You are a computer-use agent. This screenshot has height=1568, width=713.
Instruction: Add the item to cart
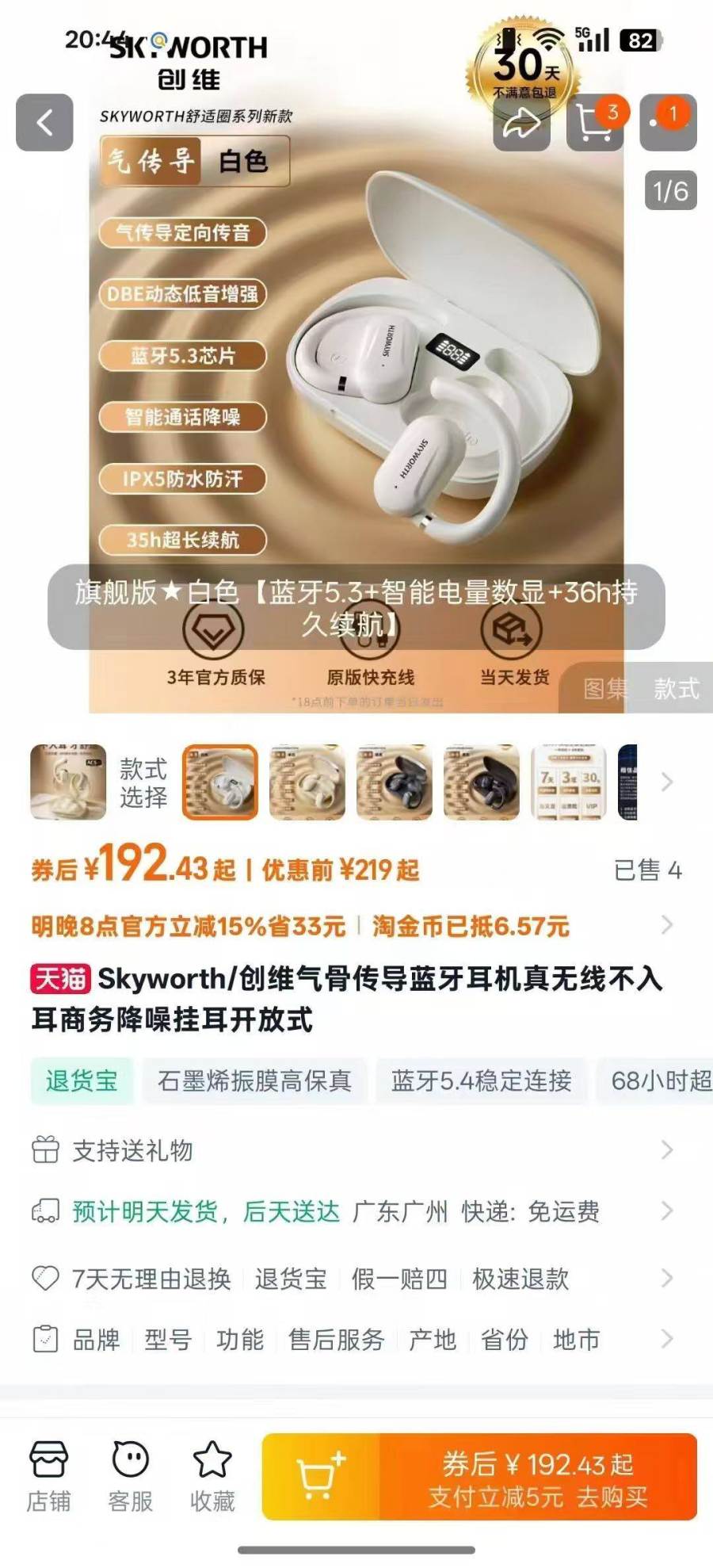point(321,1476)
